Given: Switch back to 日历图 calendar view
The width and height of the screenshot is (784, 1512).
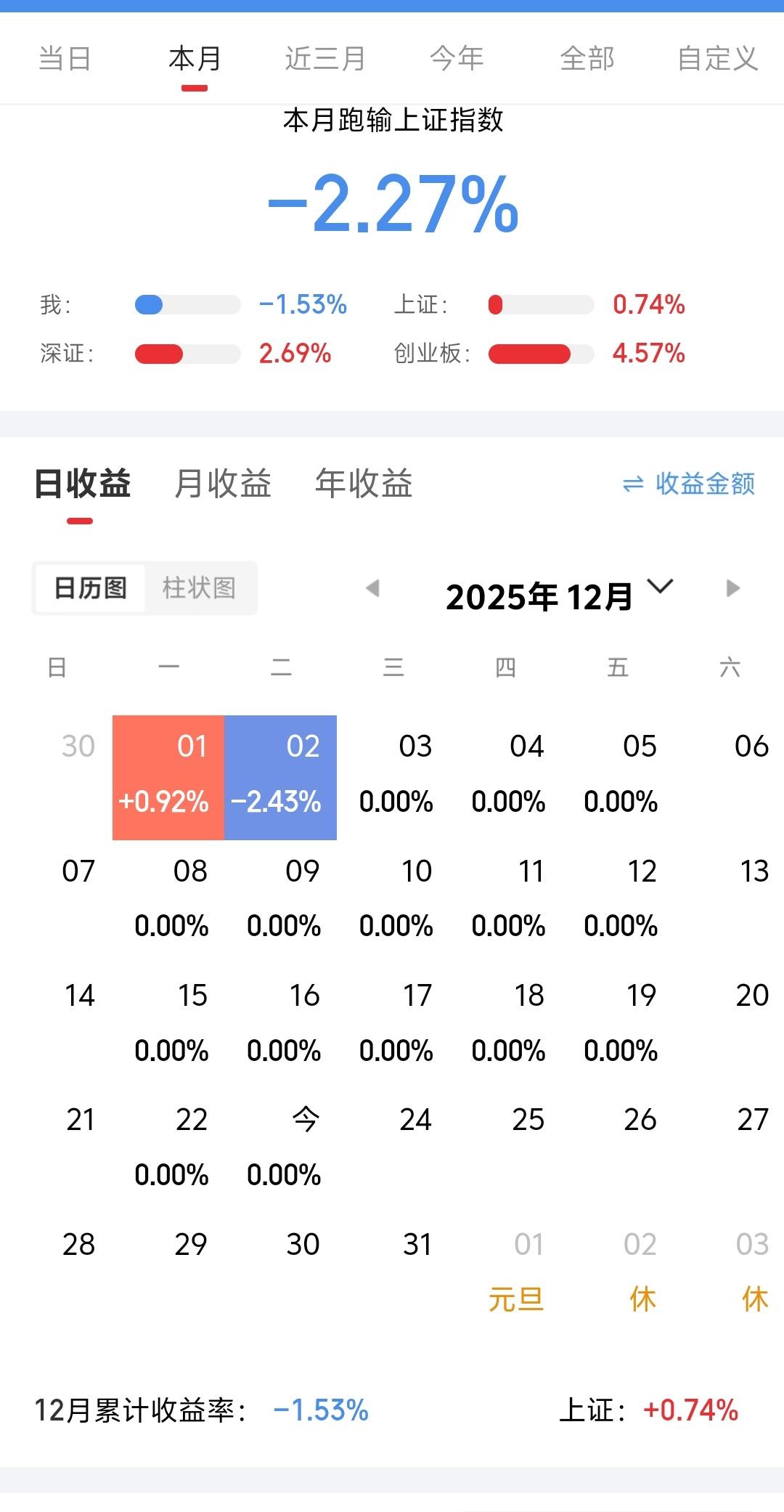Looking at the screenshot, I should coord(90,588).
